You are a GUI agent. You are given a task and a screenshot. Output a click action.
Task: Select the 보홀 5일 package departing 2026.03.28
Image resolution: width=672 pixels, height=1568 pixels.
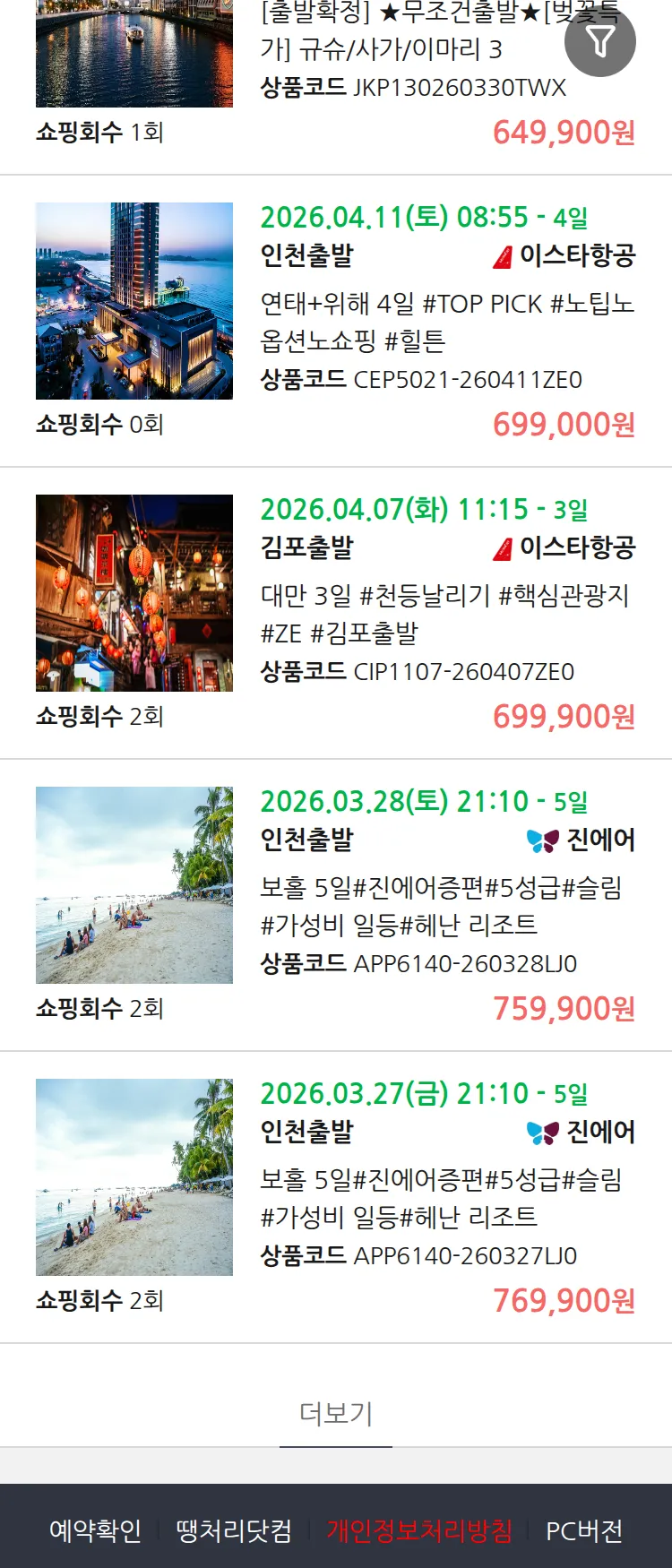[x=441, y=906]
